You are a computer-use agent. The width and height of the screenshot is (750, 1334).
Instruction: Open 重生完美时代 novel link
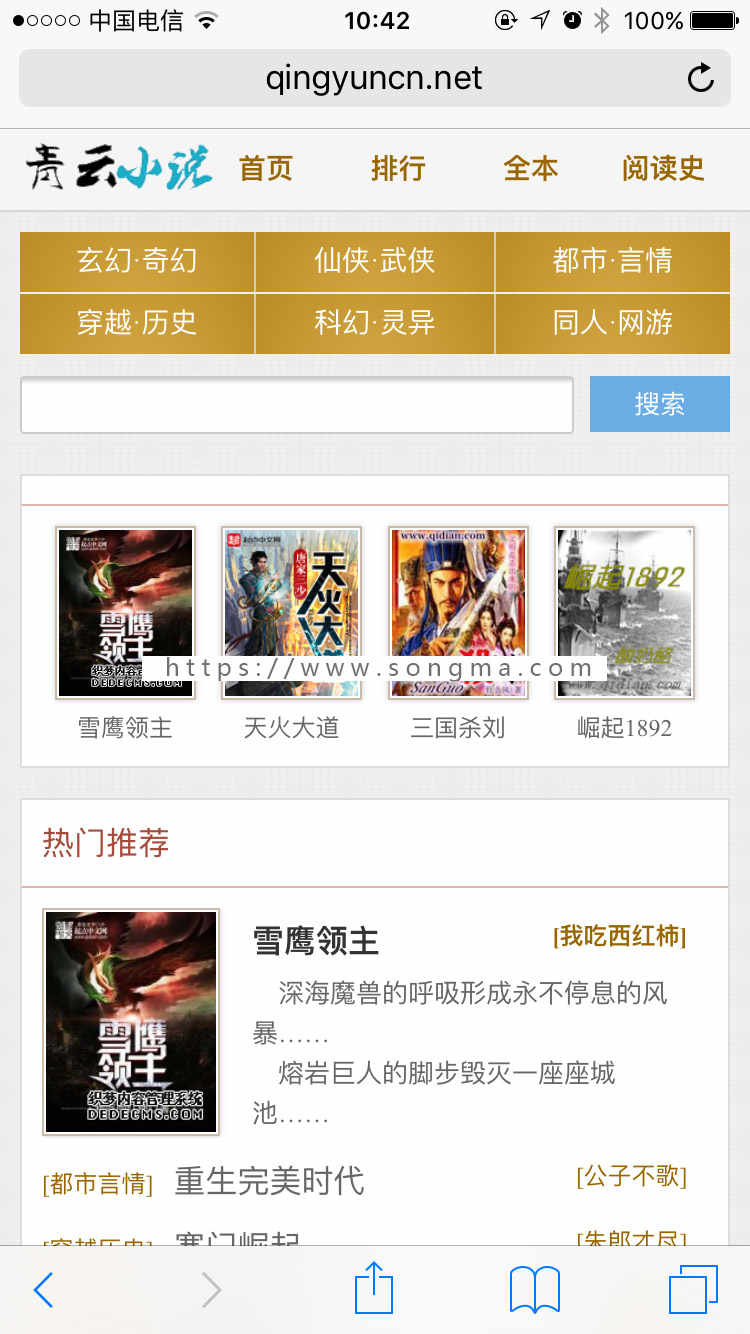pos(269,1181)
